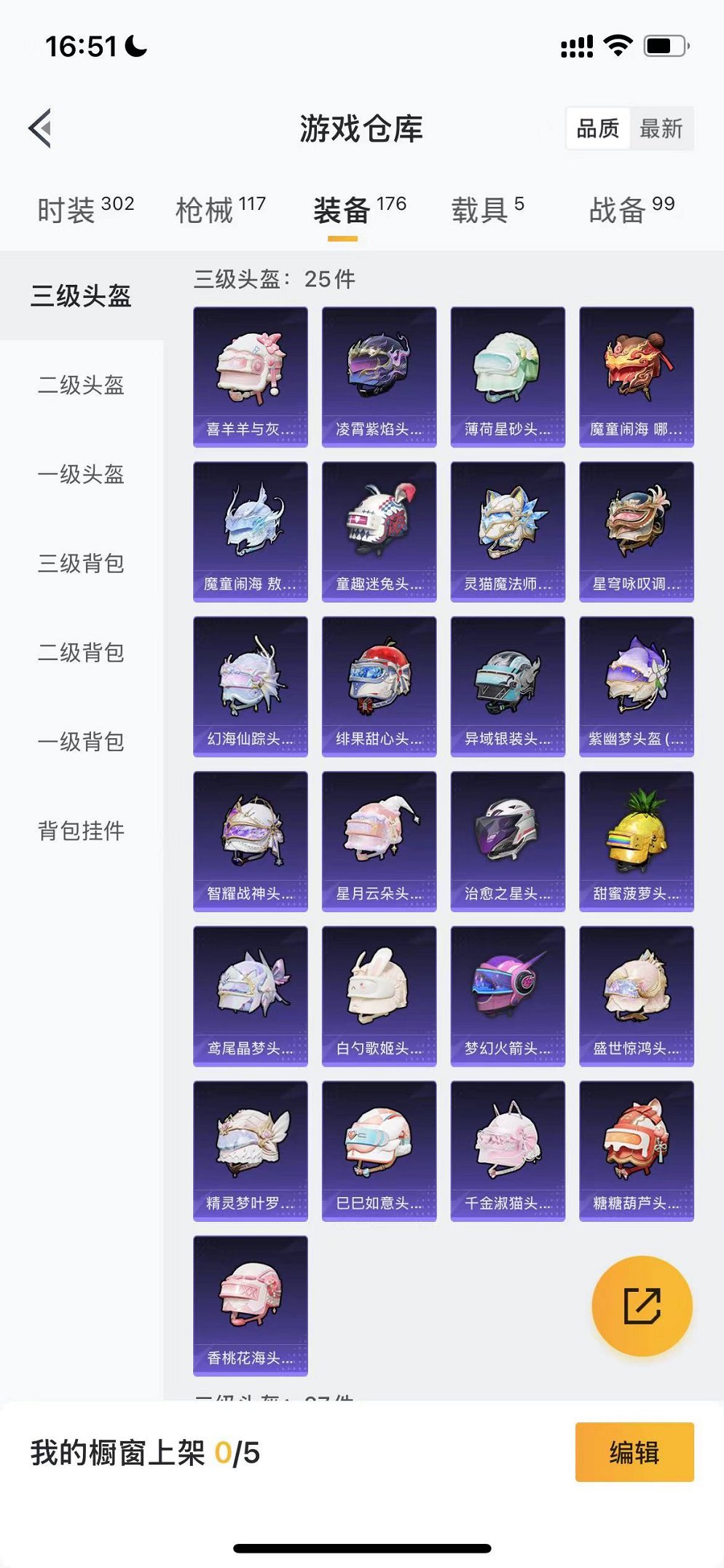Show 三级背包 items
This screenshot has height=1568, width=724.
coord(81,563)
